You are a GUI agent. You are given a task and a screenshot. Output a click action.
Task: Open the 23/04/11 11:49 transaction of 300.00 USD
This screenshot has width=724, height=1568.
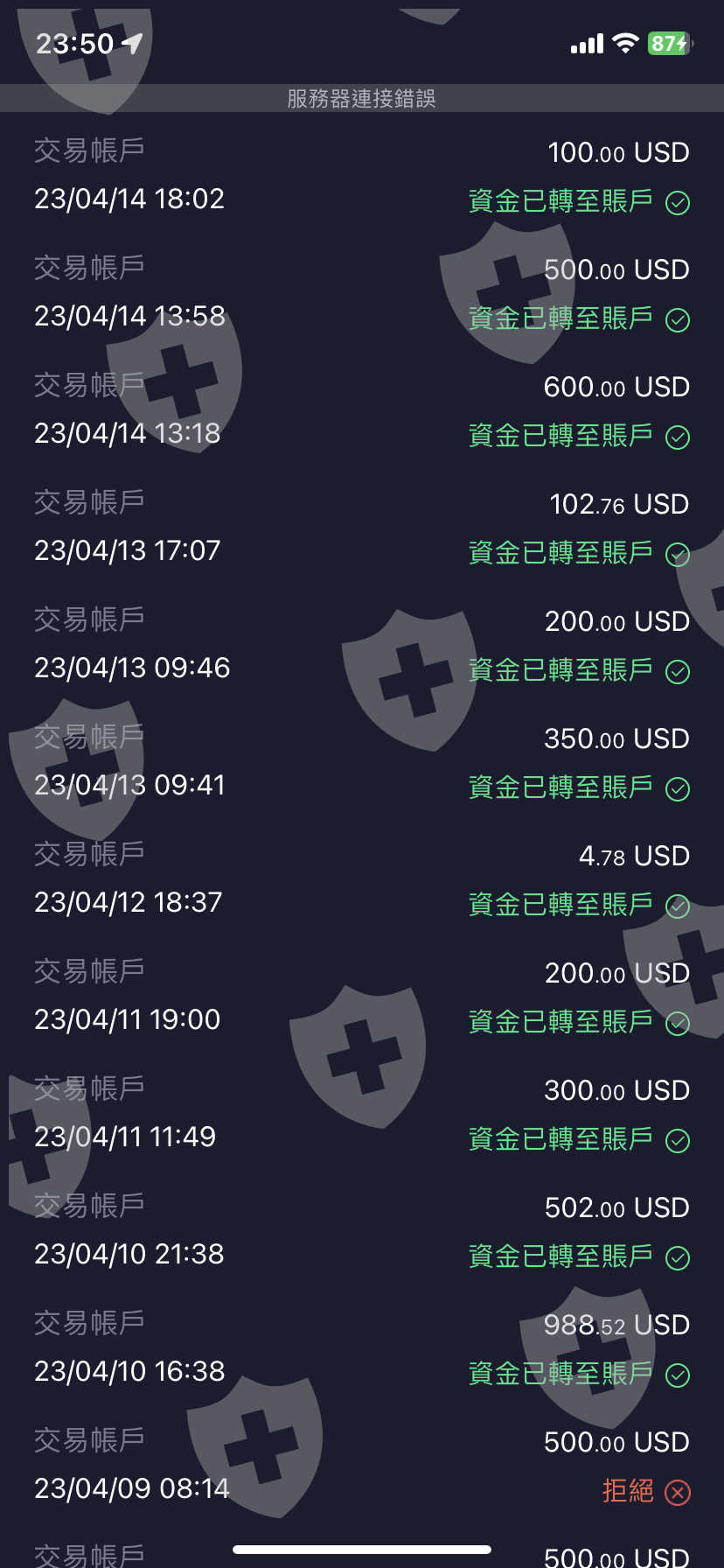pyautogui.click(x=362, y=1114)
